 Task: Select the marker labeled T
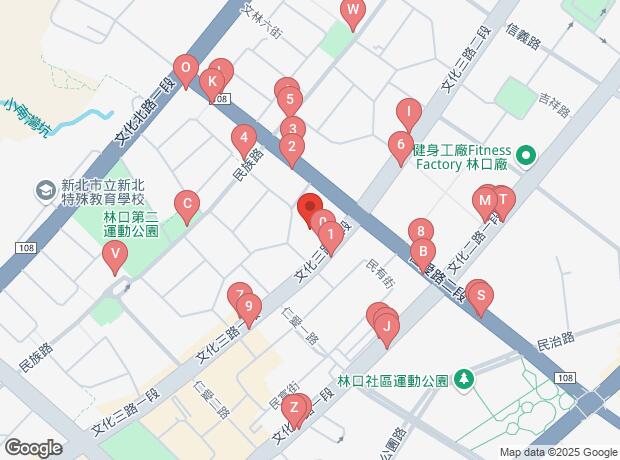click(502, 199)
